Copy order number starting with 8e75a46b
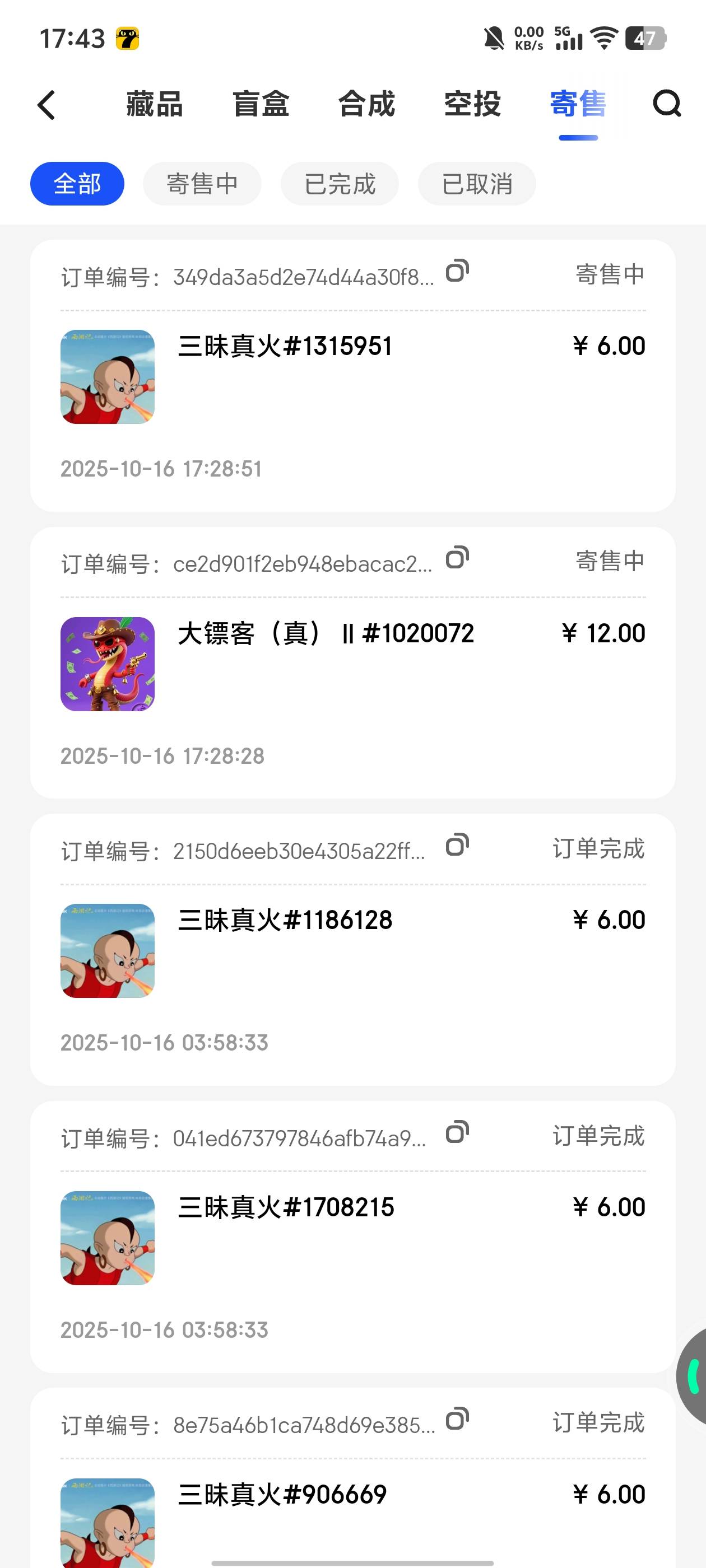Screen dimensions: 706x1568 tap(457, 1420)
